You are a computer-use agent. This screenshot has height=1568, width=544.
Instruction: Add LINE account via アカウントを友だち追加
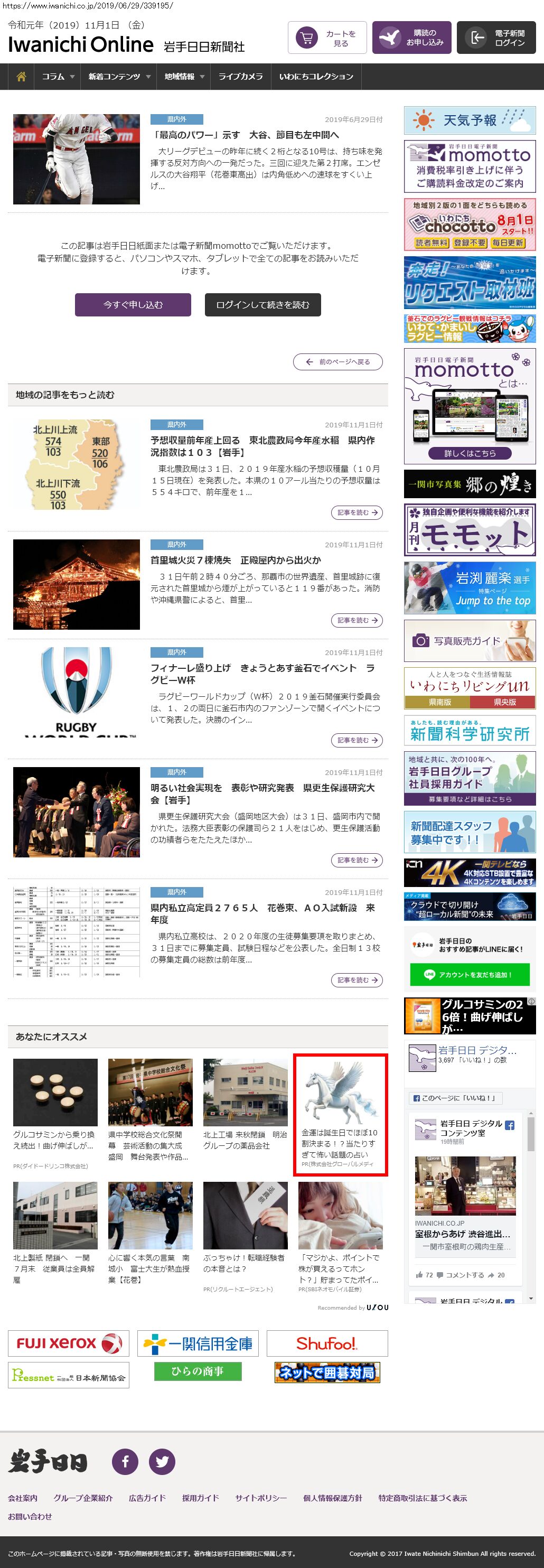(469, 975)
